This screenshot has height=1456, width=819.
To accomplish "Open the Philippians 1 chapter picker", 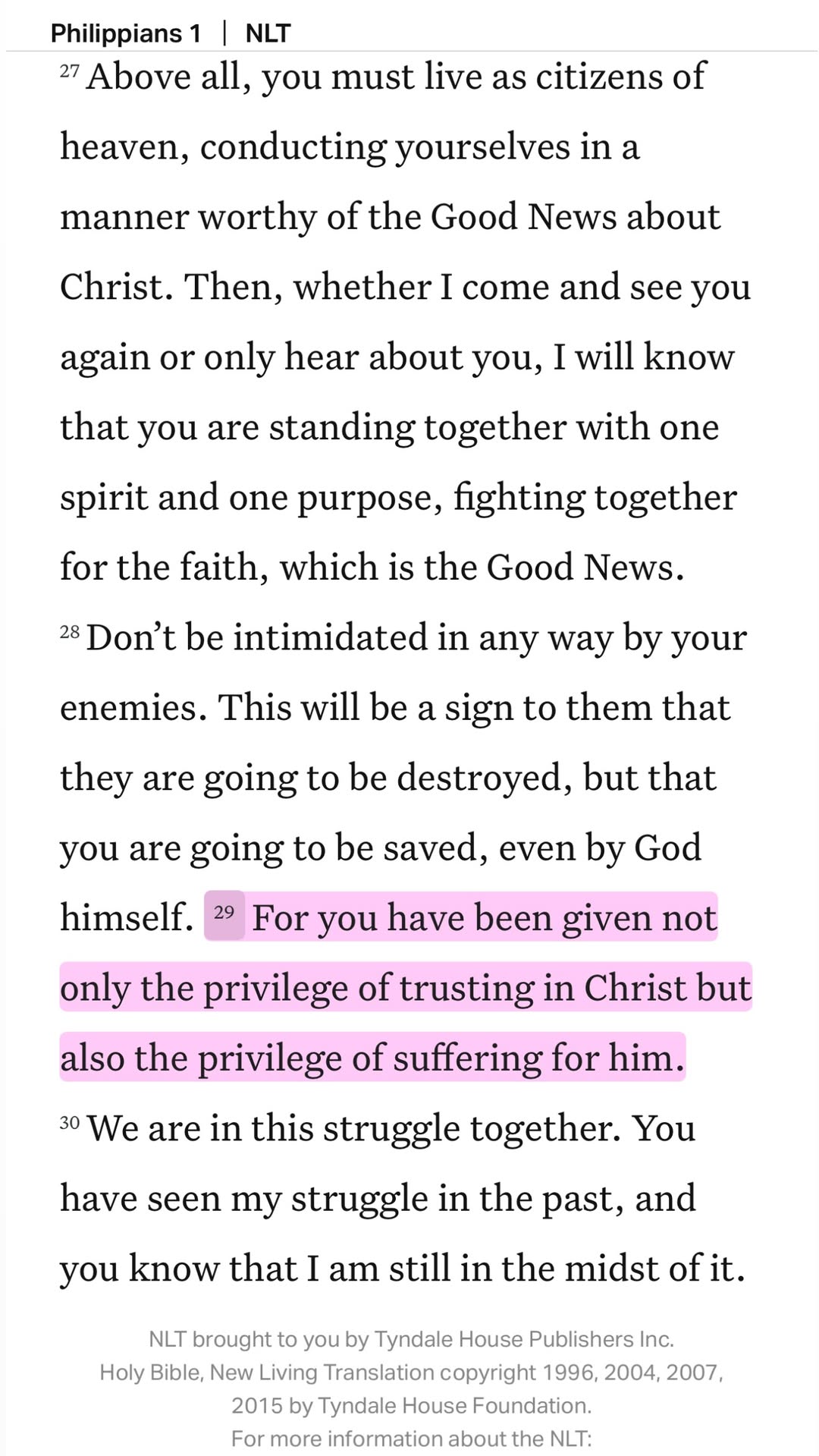I will 126,33.
